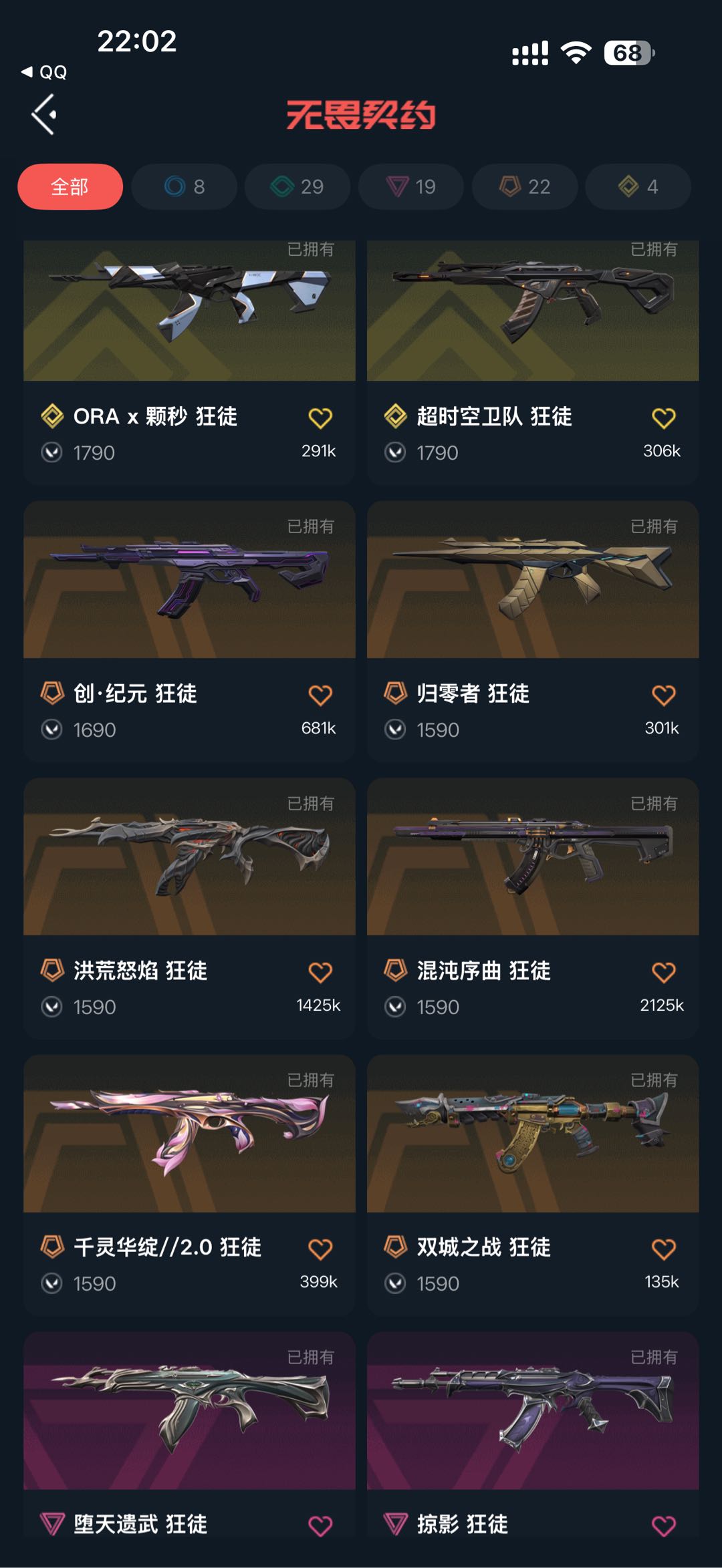Screen dimensions: 722x1568
Task: Like the 超时空卫队 狂徒 skin
Action: (x=664, y=418)
